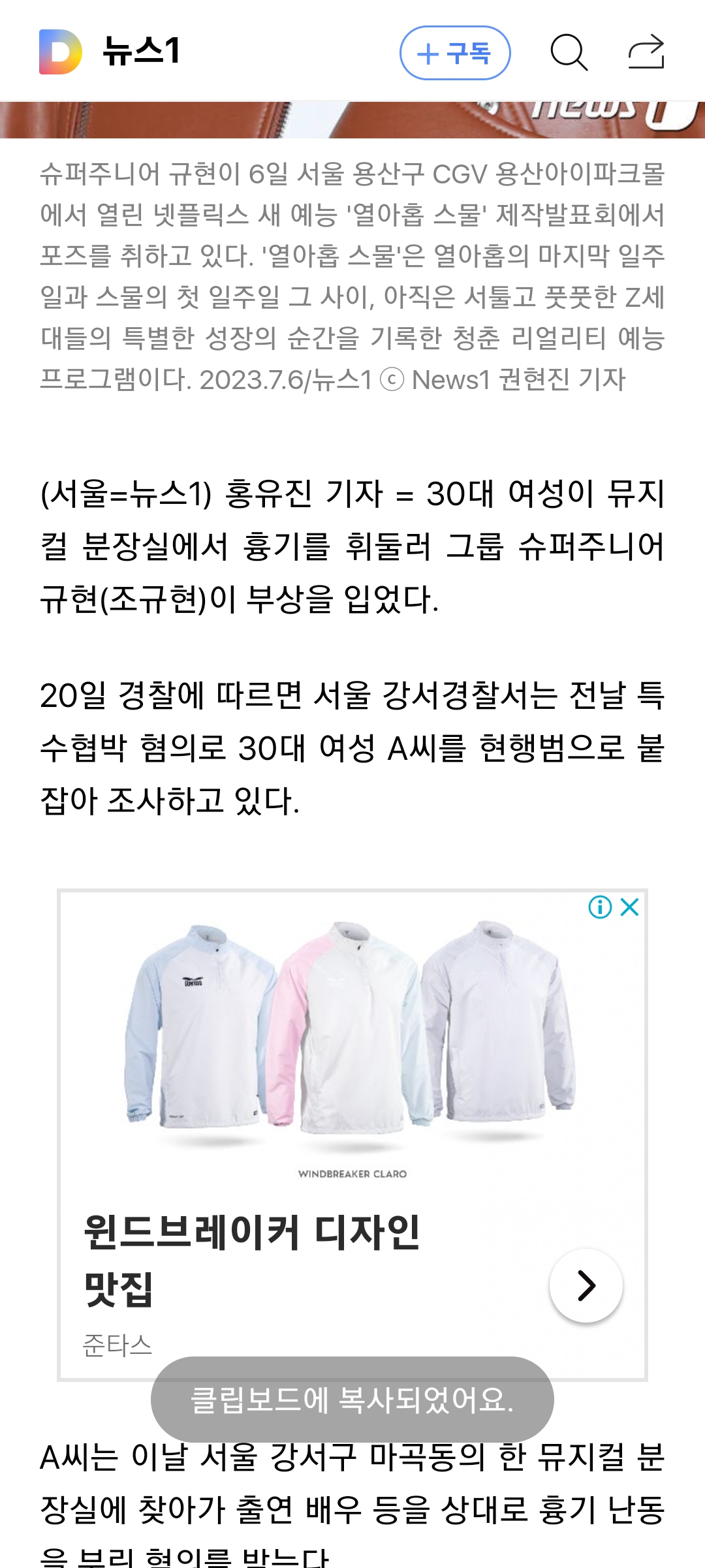The height and width of the screenshot is (1568, 705).
Task: Open ad info icon
Action: pyautogui.click(x=600, y=907)
